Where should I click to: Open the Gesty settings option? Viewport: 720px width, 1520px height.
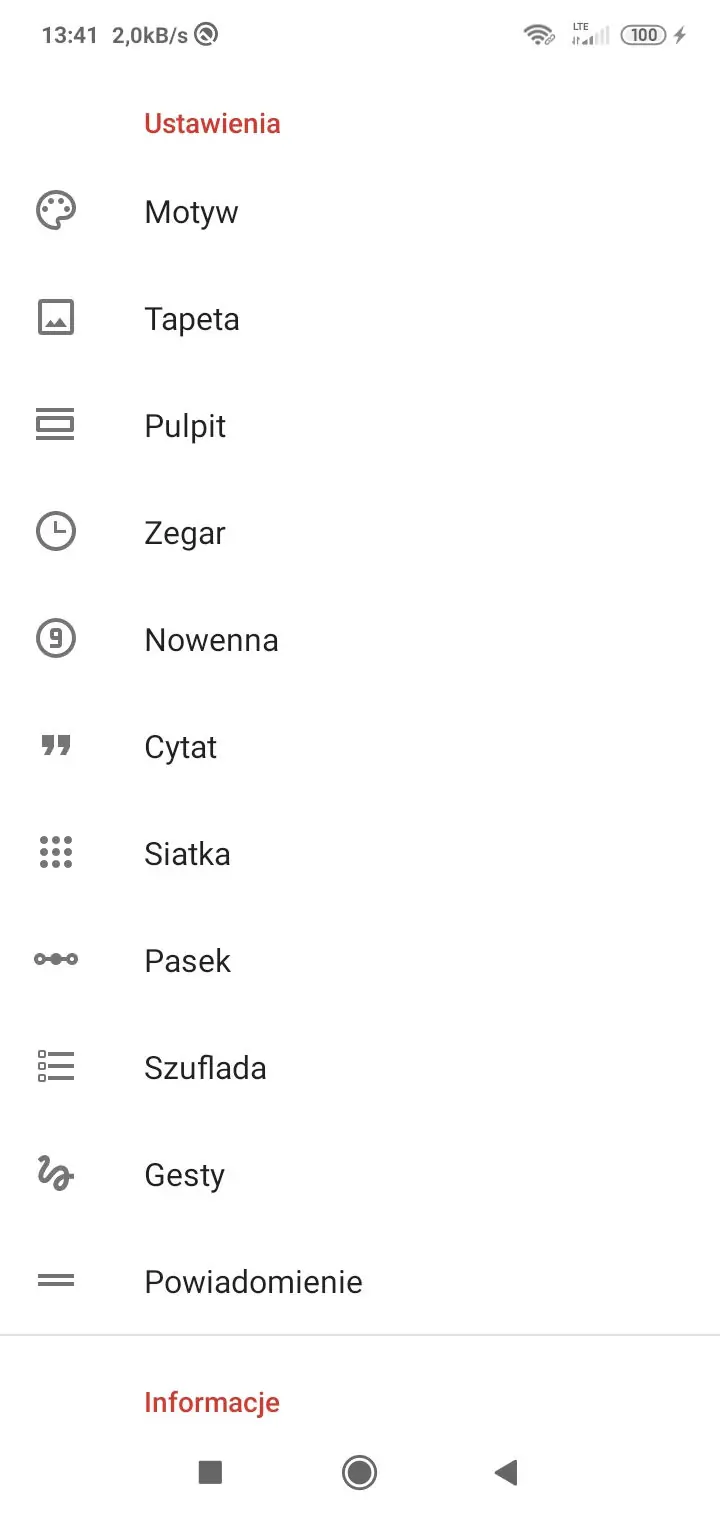pyautogui.click(x=184, y=1174)
